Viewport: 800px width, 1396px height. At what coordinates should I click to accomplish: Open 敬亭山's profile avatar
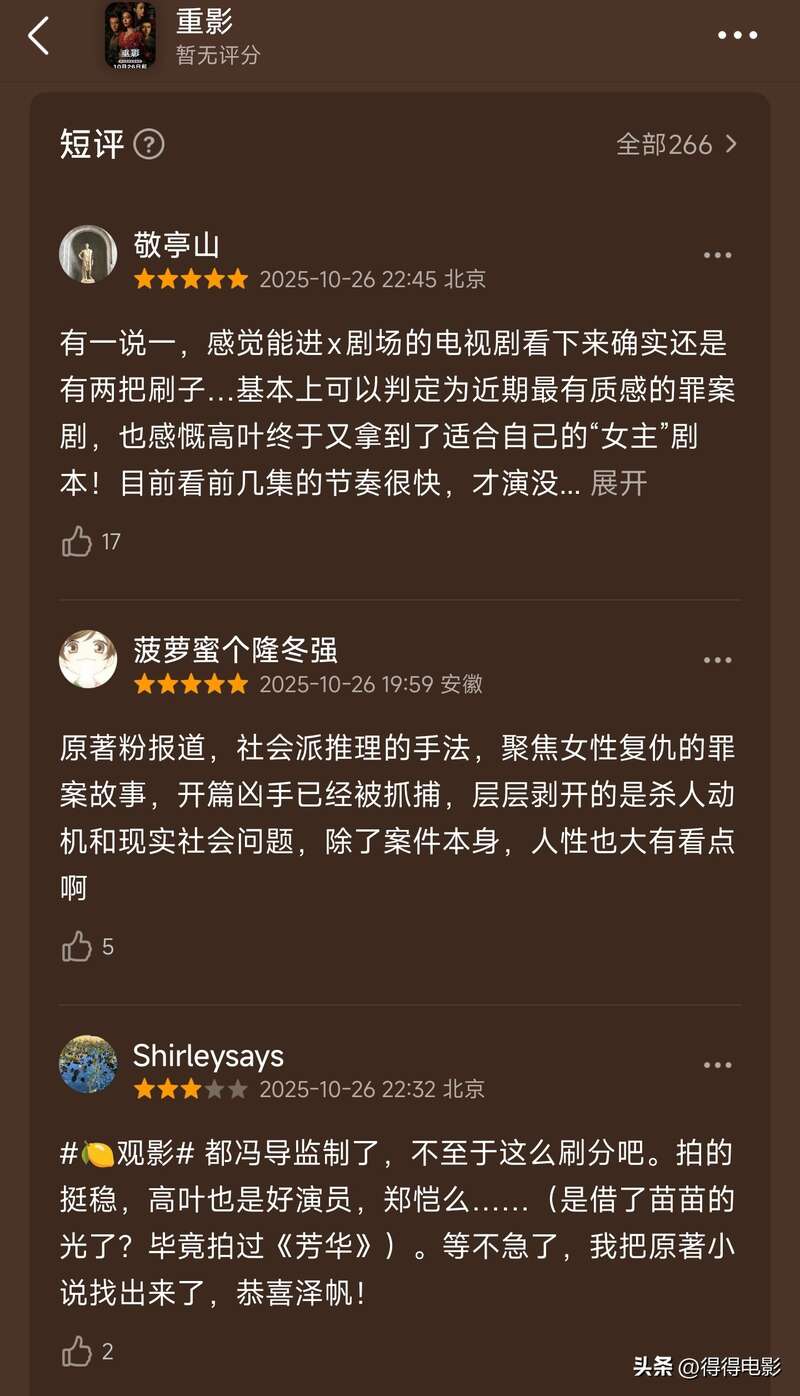88,254
